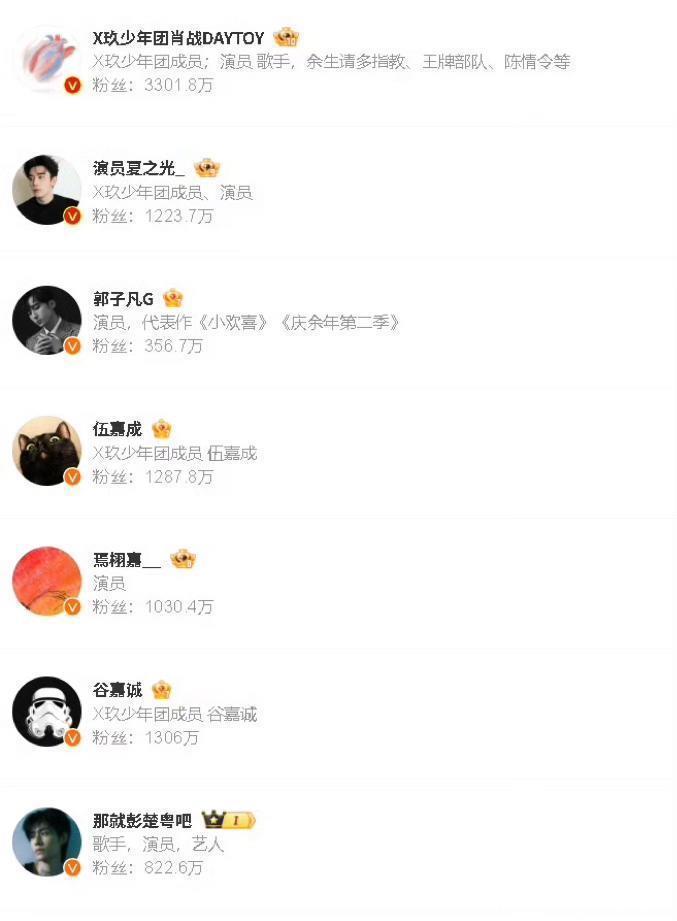View the 演员夏之光_ account row
Screen dimensions: 677x921
point(139,169)
